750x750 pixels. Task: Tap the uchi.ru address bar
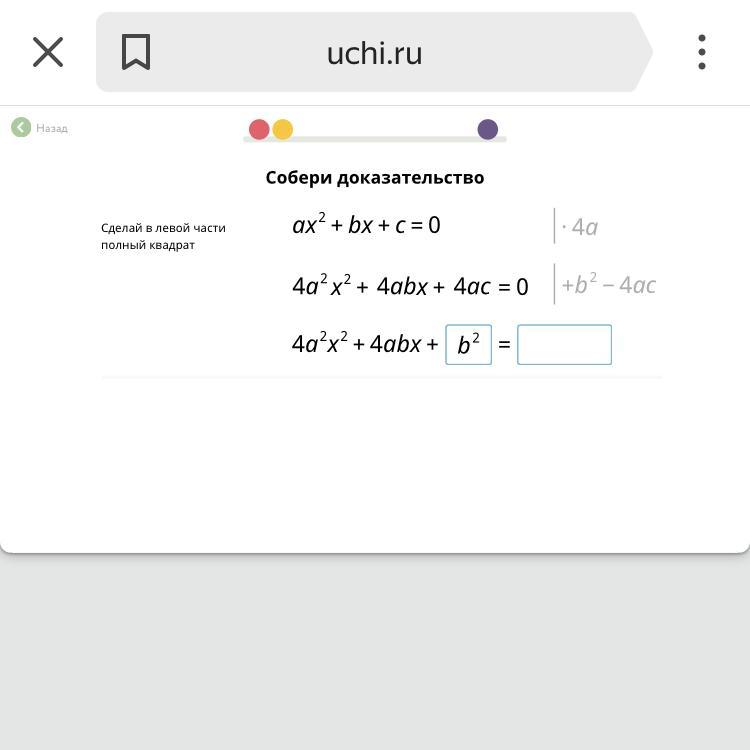375,53
